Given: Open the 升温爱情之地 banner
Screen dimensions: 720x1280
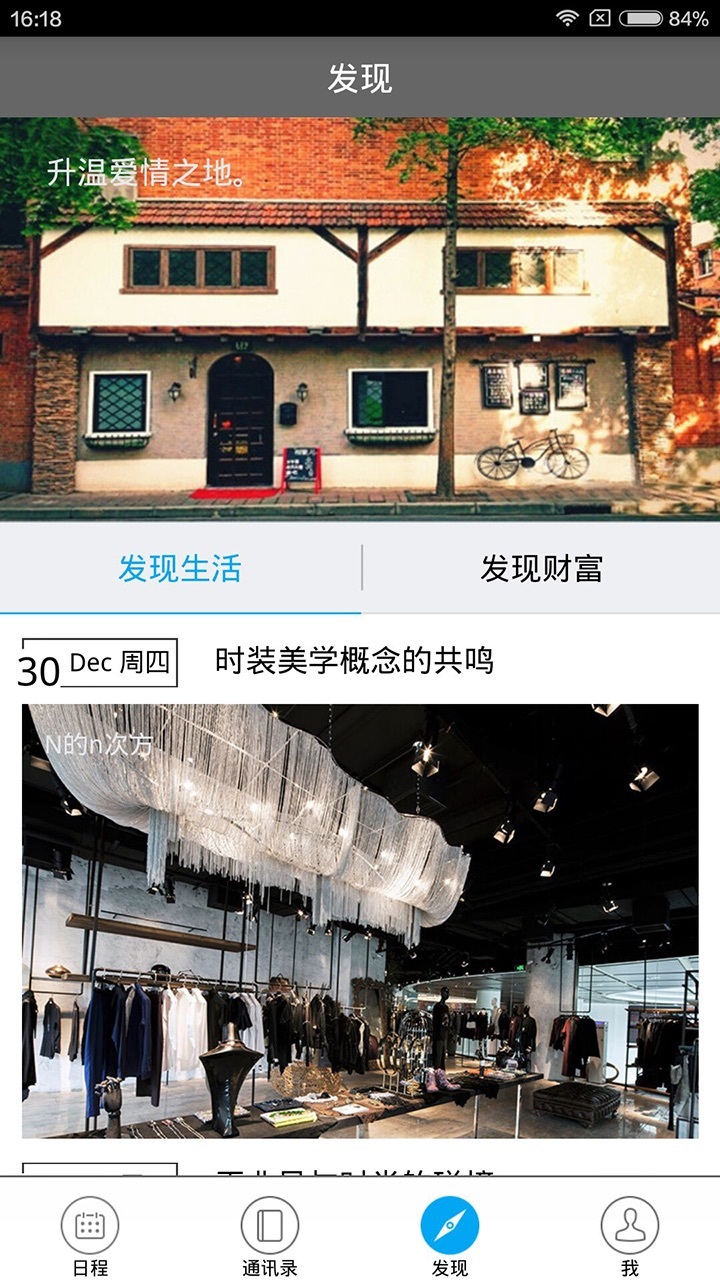Looking at the screenshot, I should point(360,318).
